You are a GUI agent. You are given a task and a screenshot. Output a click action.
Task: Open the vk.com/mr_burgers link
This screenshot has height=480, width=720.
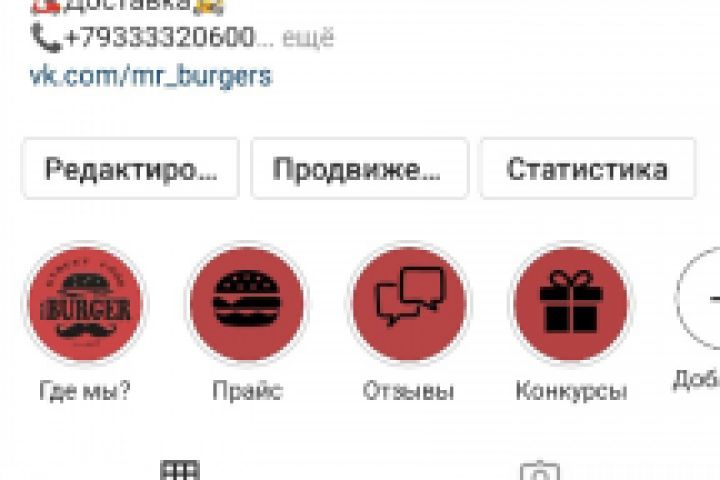point(150,76)
